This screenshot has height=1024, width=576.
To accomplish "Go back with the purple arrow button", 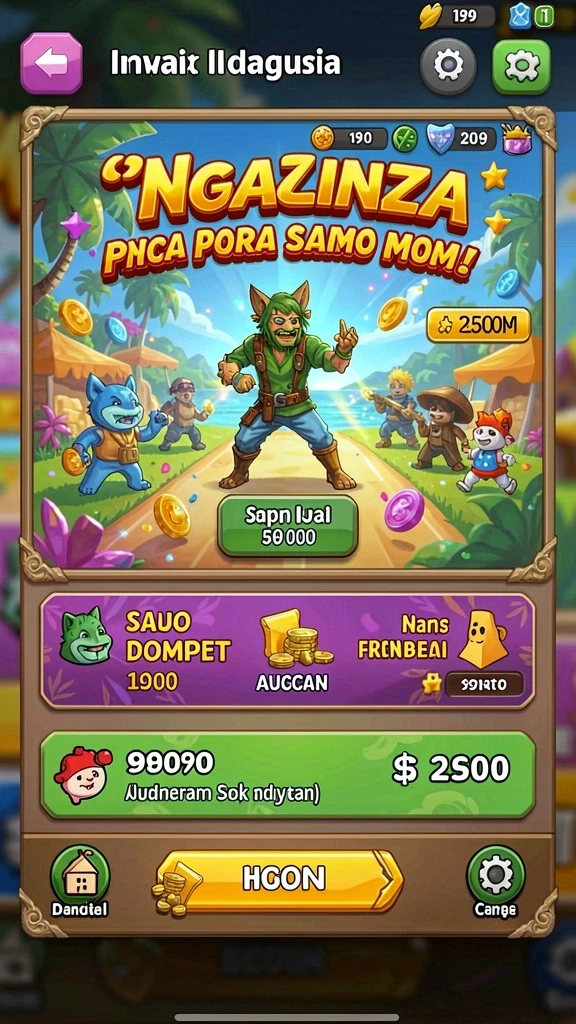I will pyautogui.click(x=51, y=63).
